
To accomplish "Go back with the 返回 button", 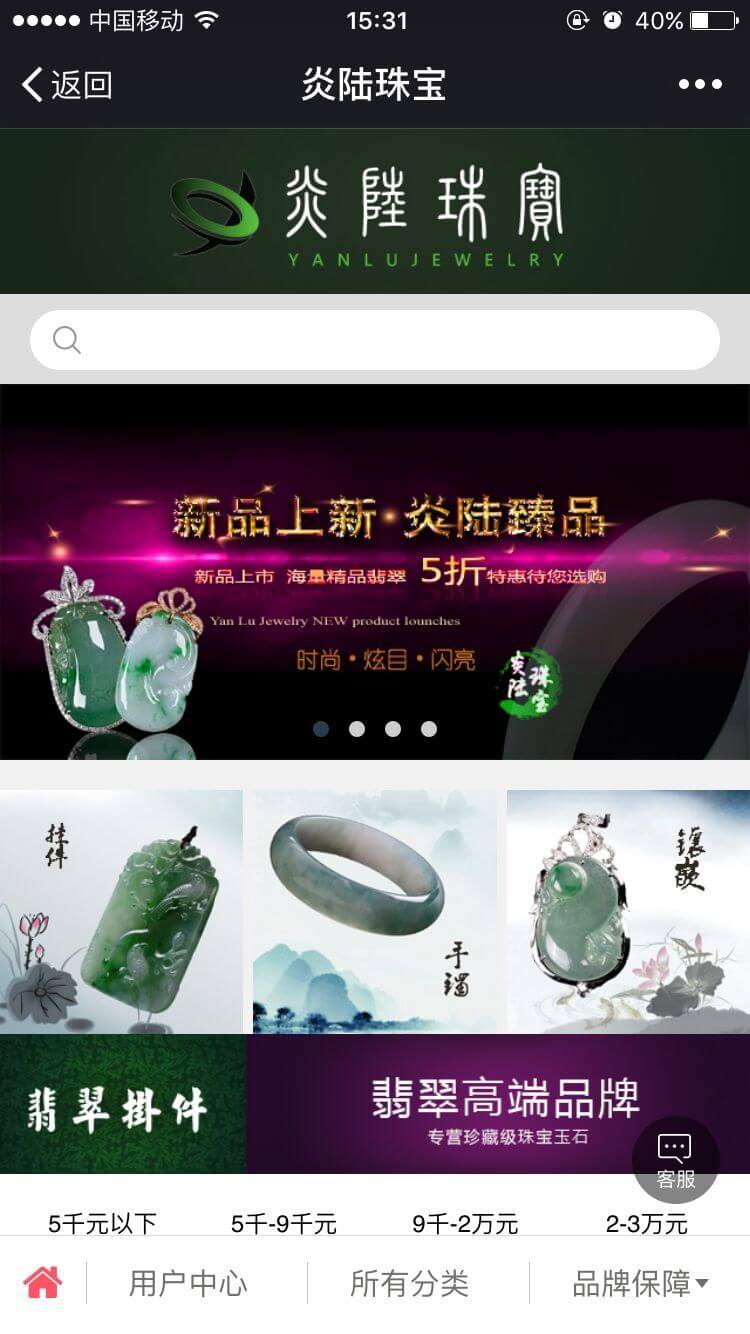I will (66, 85).
